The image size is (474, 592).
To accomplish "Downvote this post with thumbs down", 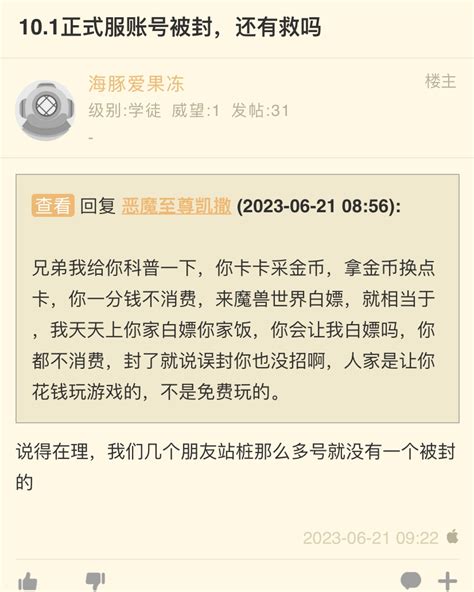I will (x=95, y=581).
